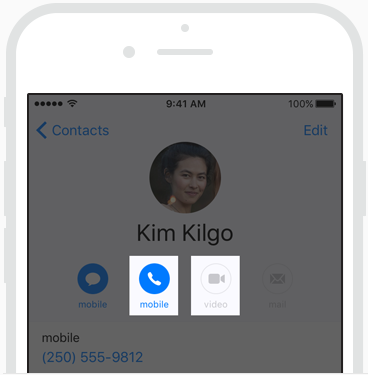Call Kim Kilgo's mobile with the phone icon

point(154,279)
